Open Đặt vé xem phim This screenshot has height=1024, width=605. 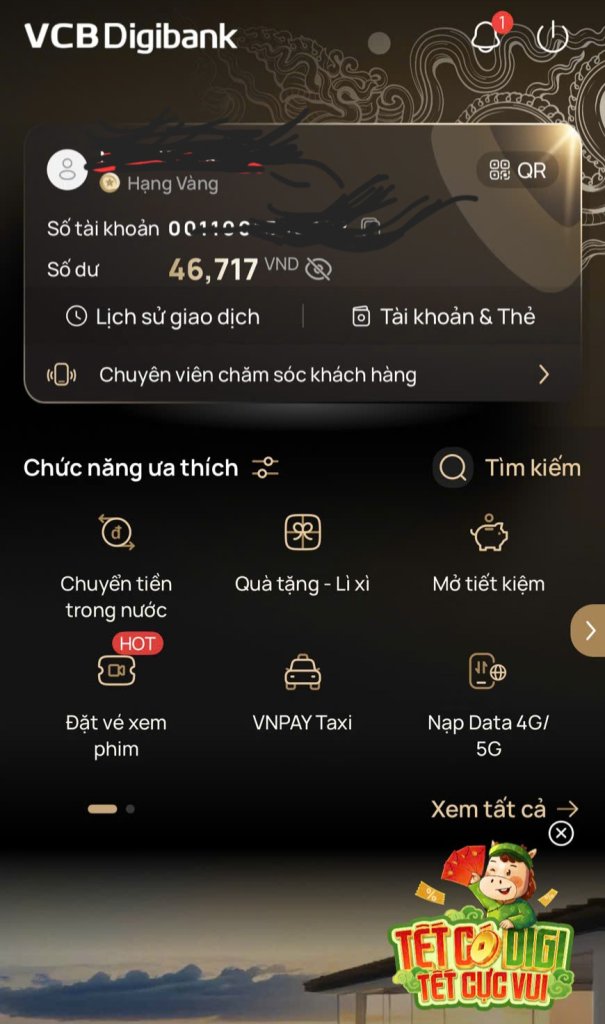pos(116,697)
